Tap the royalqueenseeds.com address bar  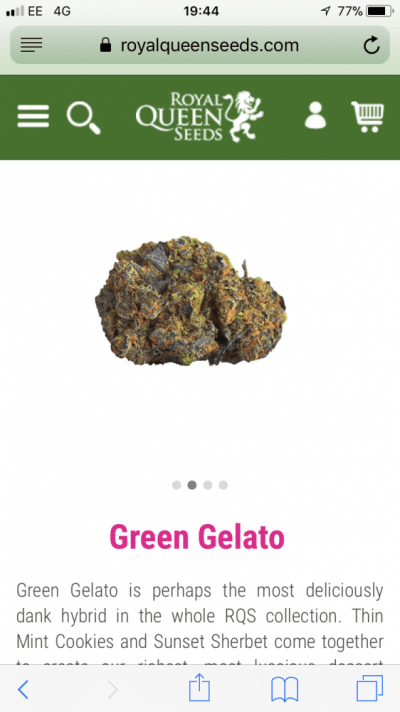pos(200,45)
